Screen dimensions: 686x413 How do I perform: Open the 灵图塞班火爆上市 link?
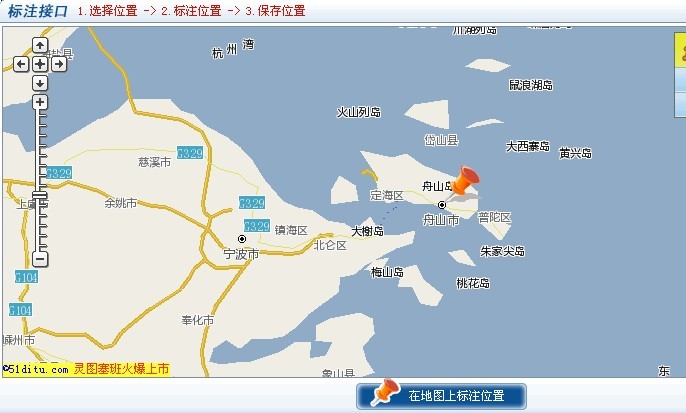click(121, 369)
